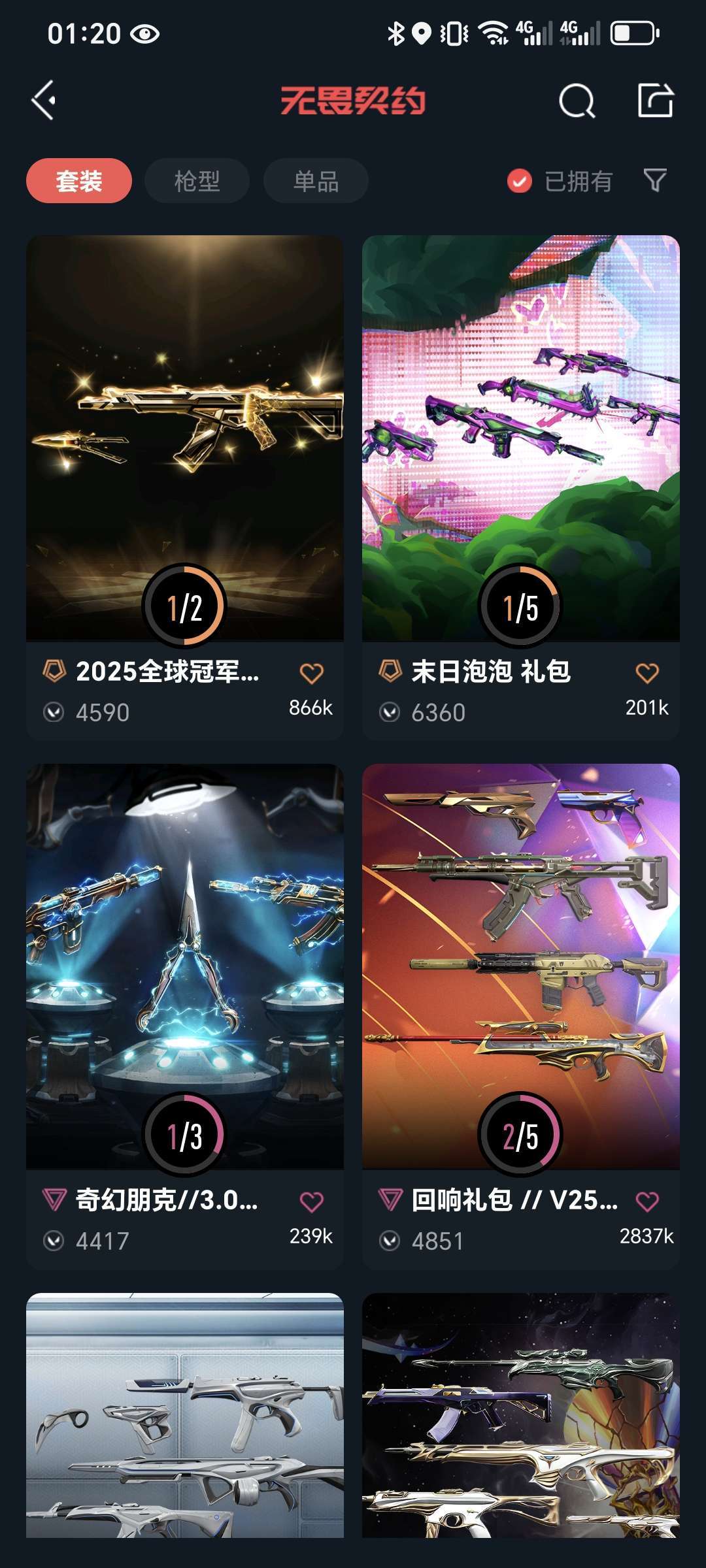Open the 回响礼包 // V25 bundle card

click(x=521, y=967)
